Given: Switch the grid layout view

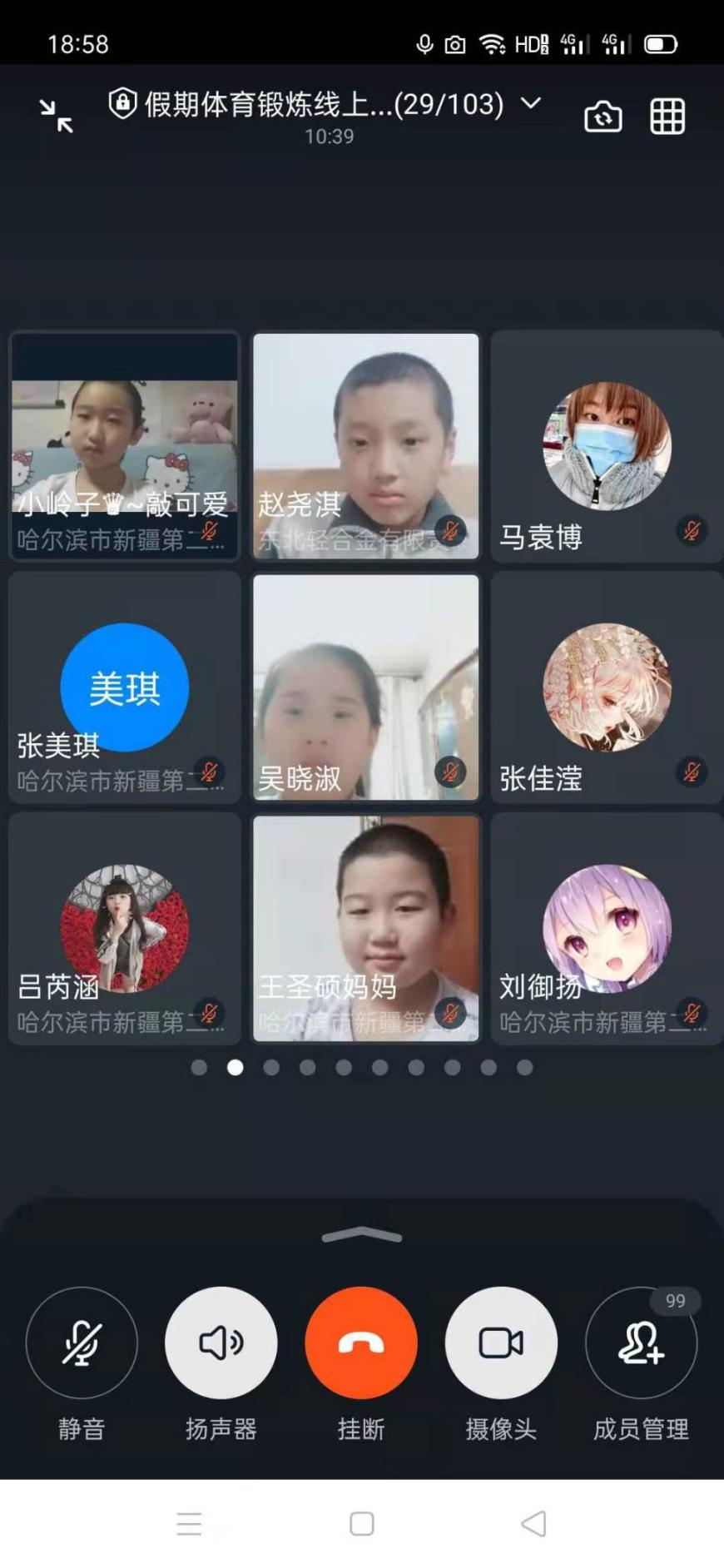Looking at the screenshot, I should coord(667,117).
